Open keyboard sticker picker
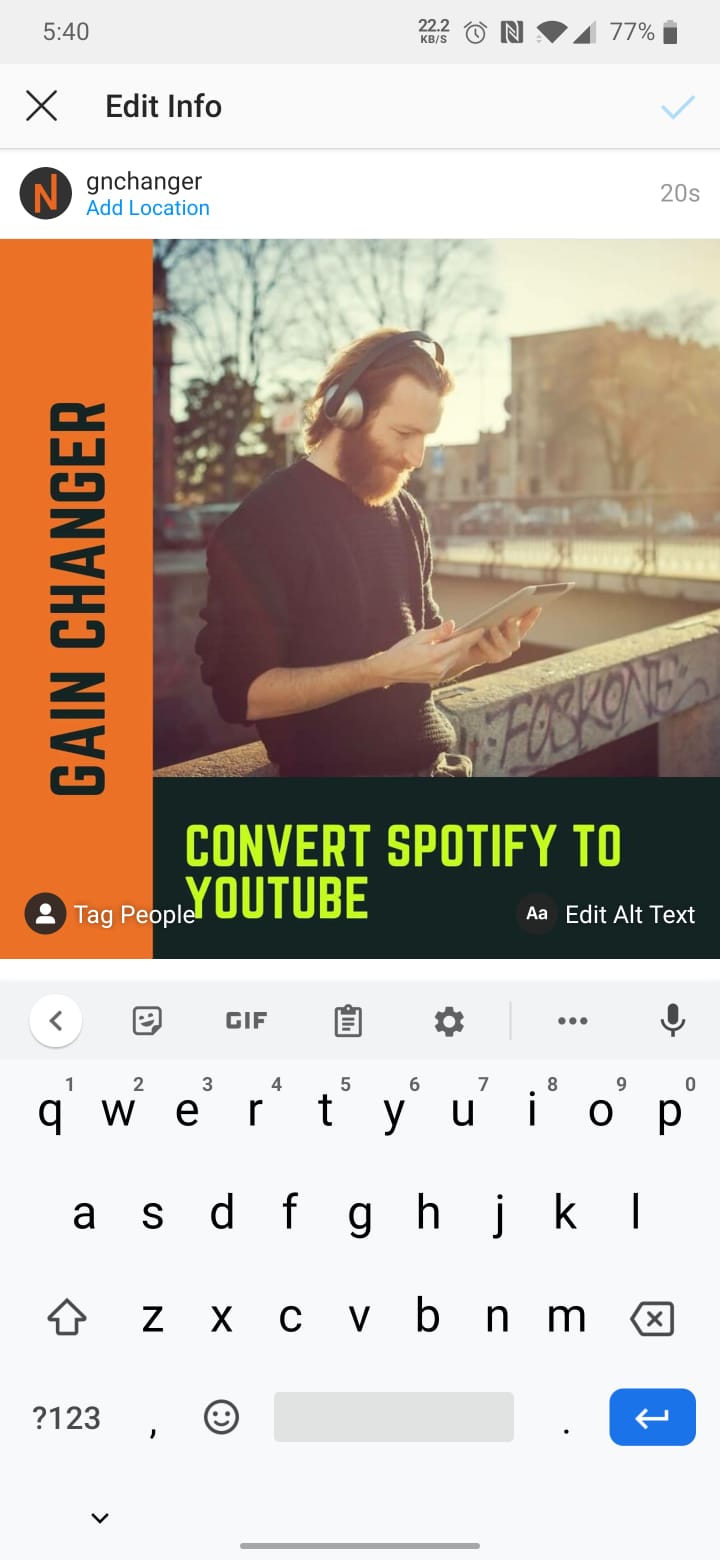 point(147,1021)
